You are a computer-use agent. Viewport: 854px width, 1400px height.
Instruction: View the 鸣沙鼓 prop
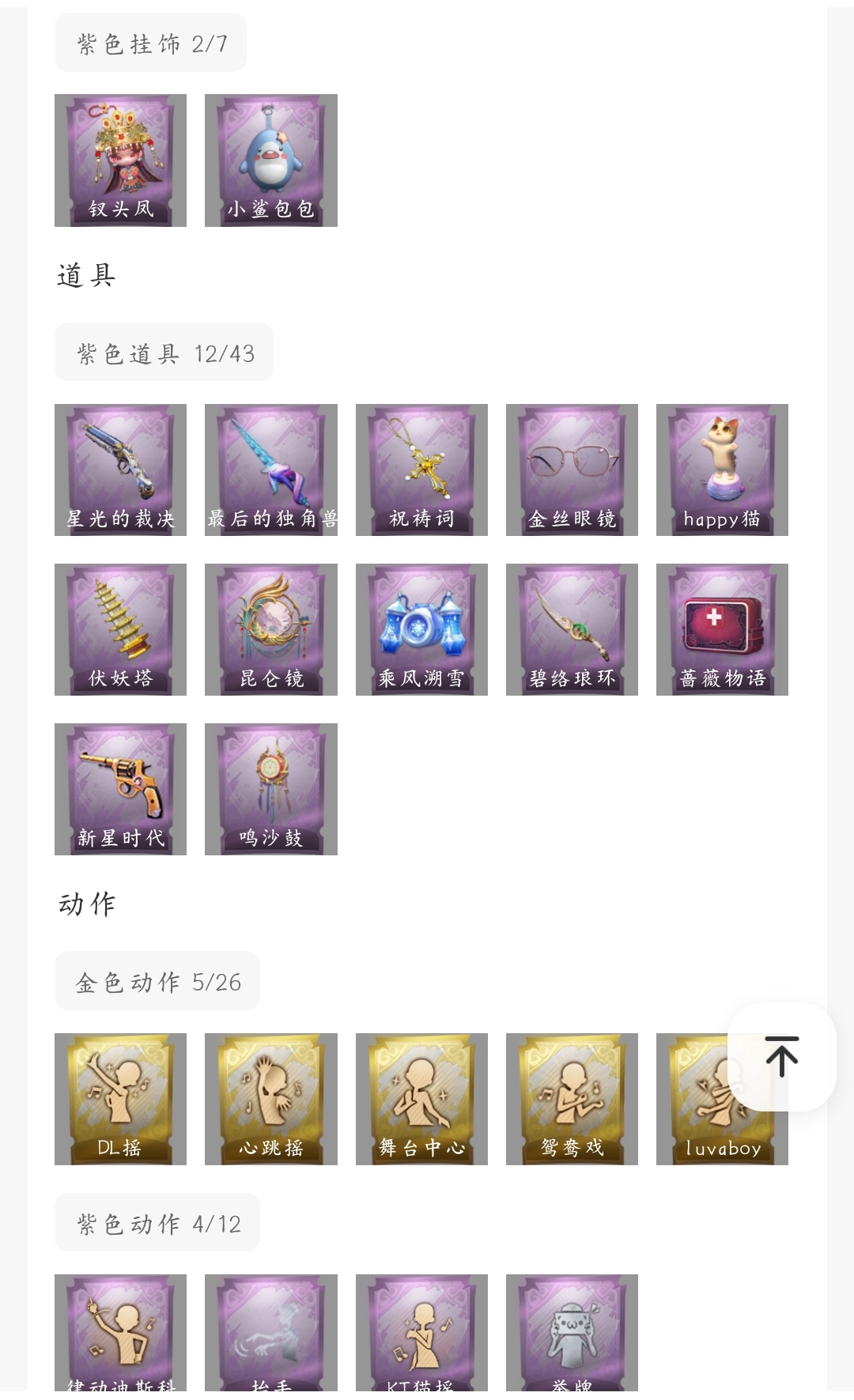270,789
